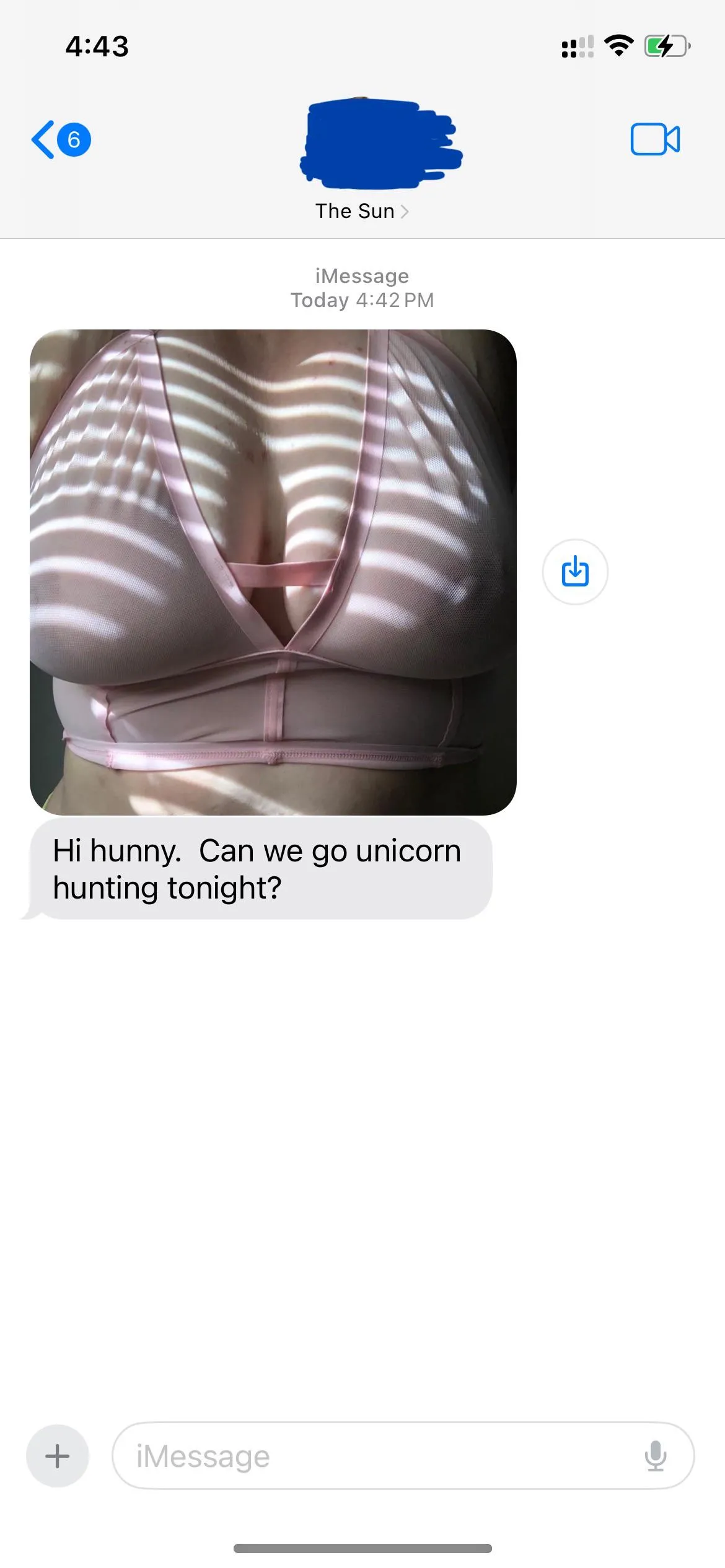Open the plus attachments menu
Viewport: 725px width, 1568px height.
(58, 1455)
